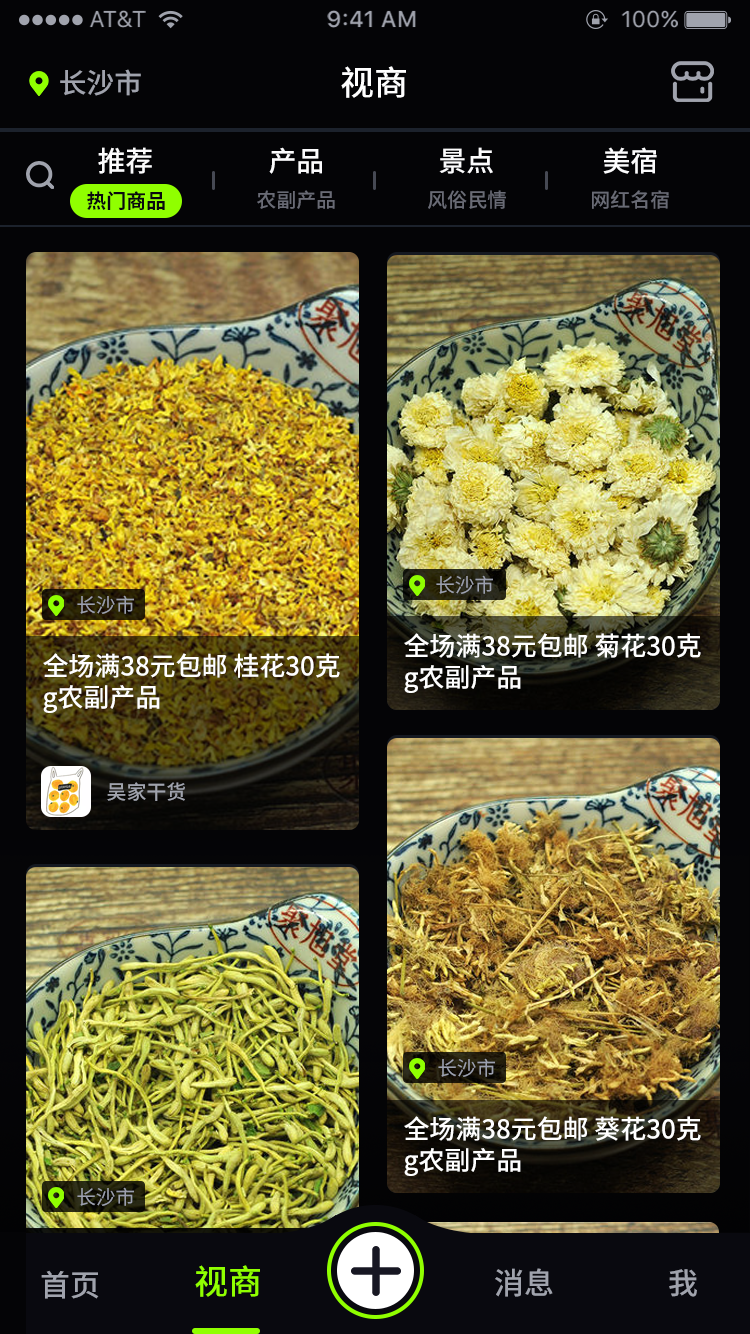This screenshot has width=750, height=1334.
Task: Switch to the 我 profile tab
Action: point(683,1283)
